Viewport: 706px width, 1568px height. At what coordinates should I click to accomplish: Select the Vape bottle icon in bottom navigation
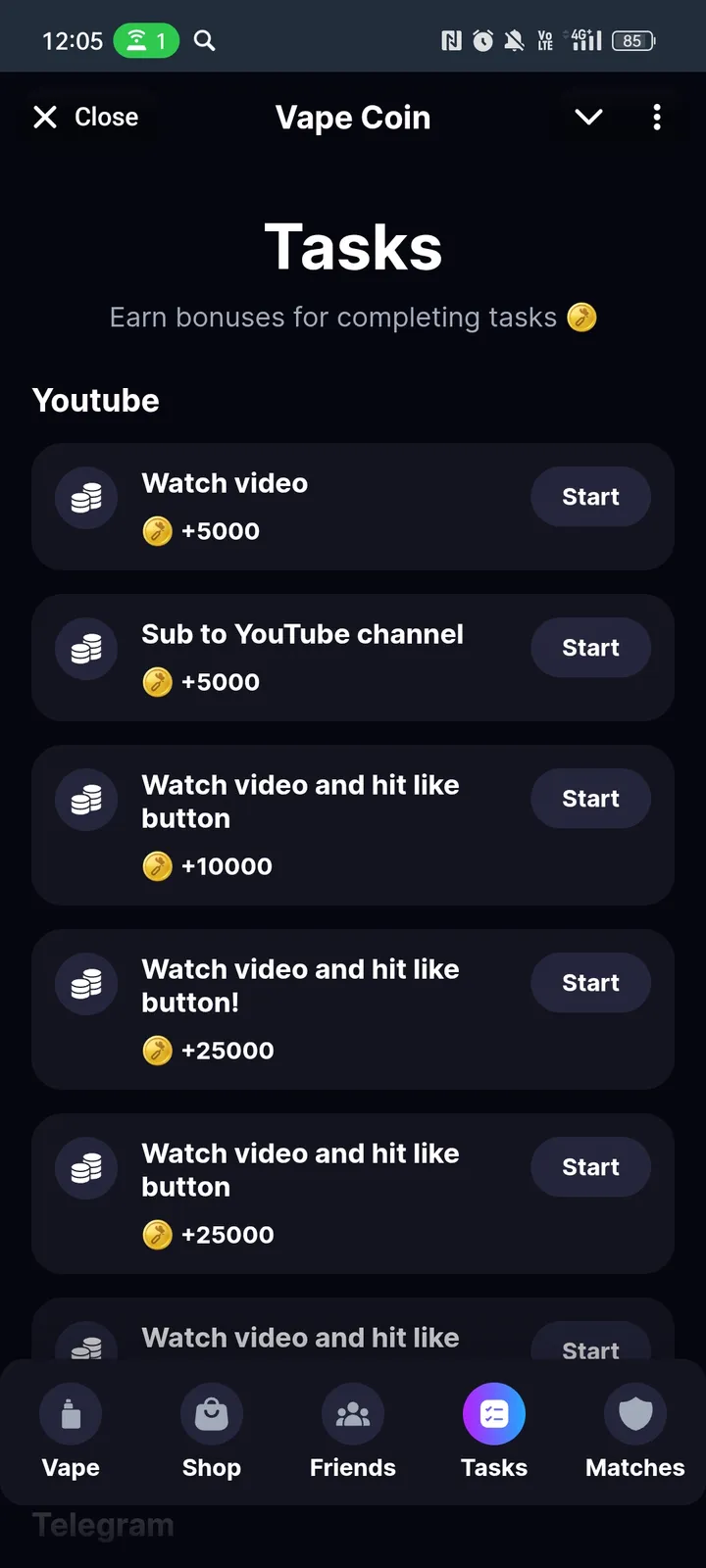70,1412
